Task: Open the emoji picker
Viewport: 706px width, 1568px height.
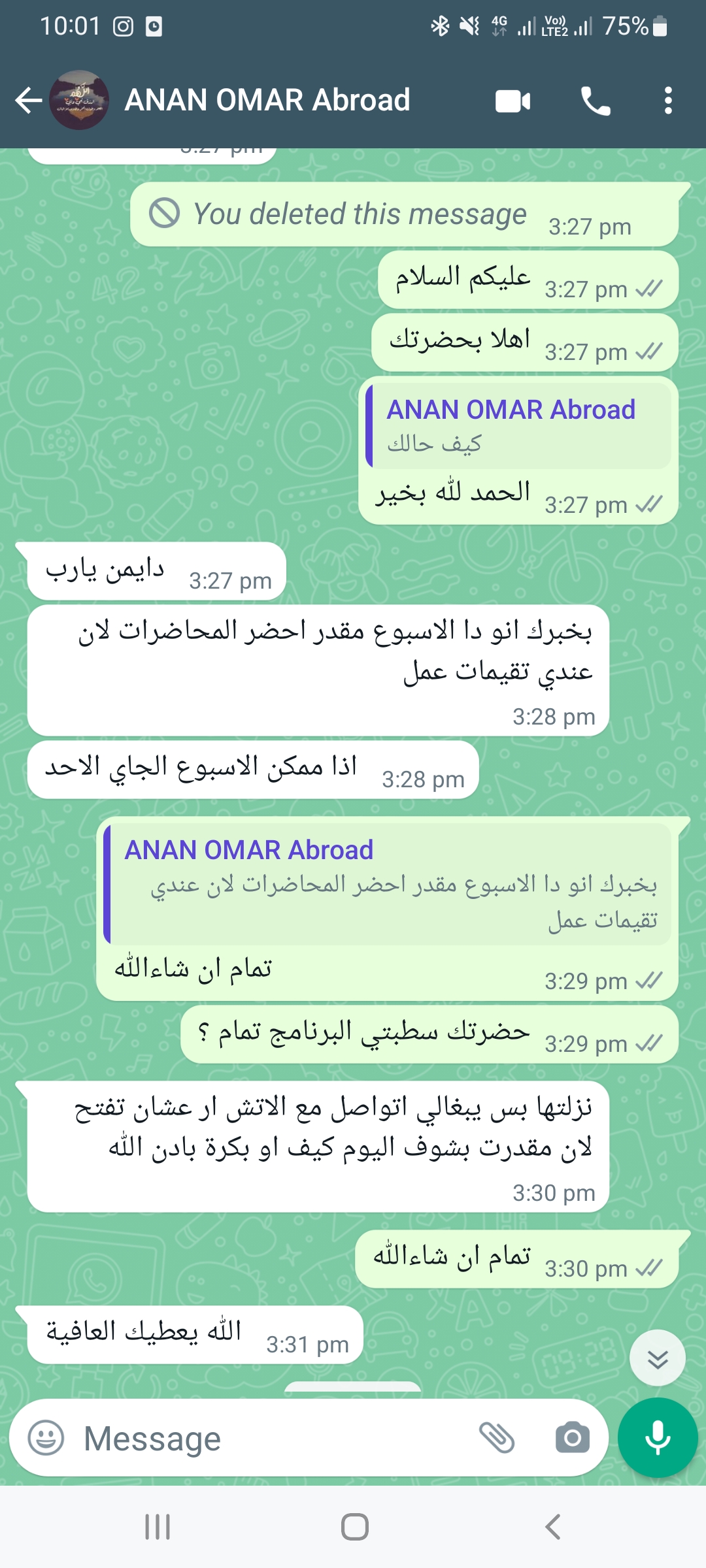Action: [x=46, y=1438]
